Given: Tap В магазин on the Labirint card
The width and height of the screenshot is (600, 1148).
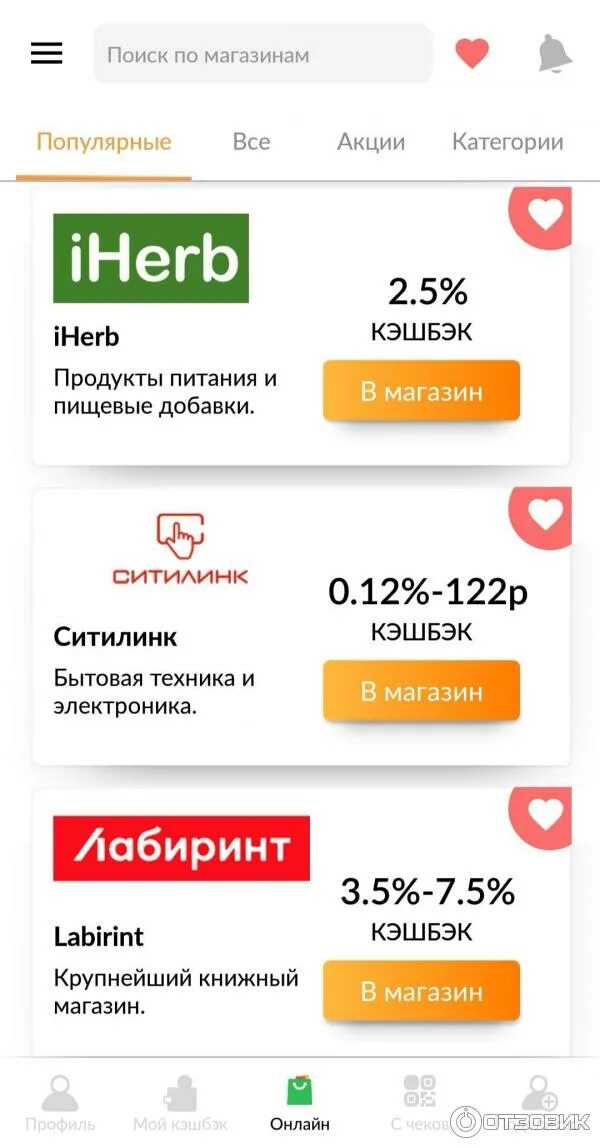Looking at the screenshot, I should click(x=421, y=991).
